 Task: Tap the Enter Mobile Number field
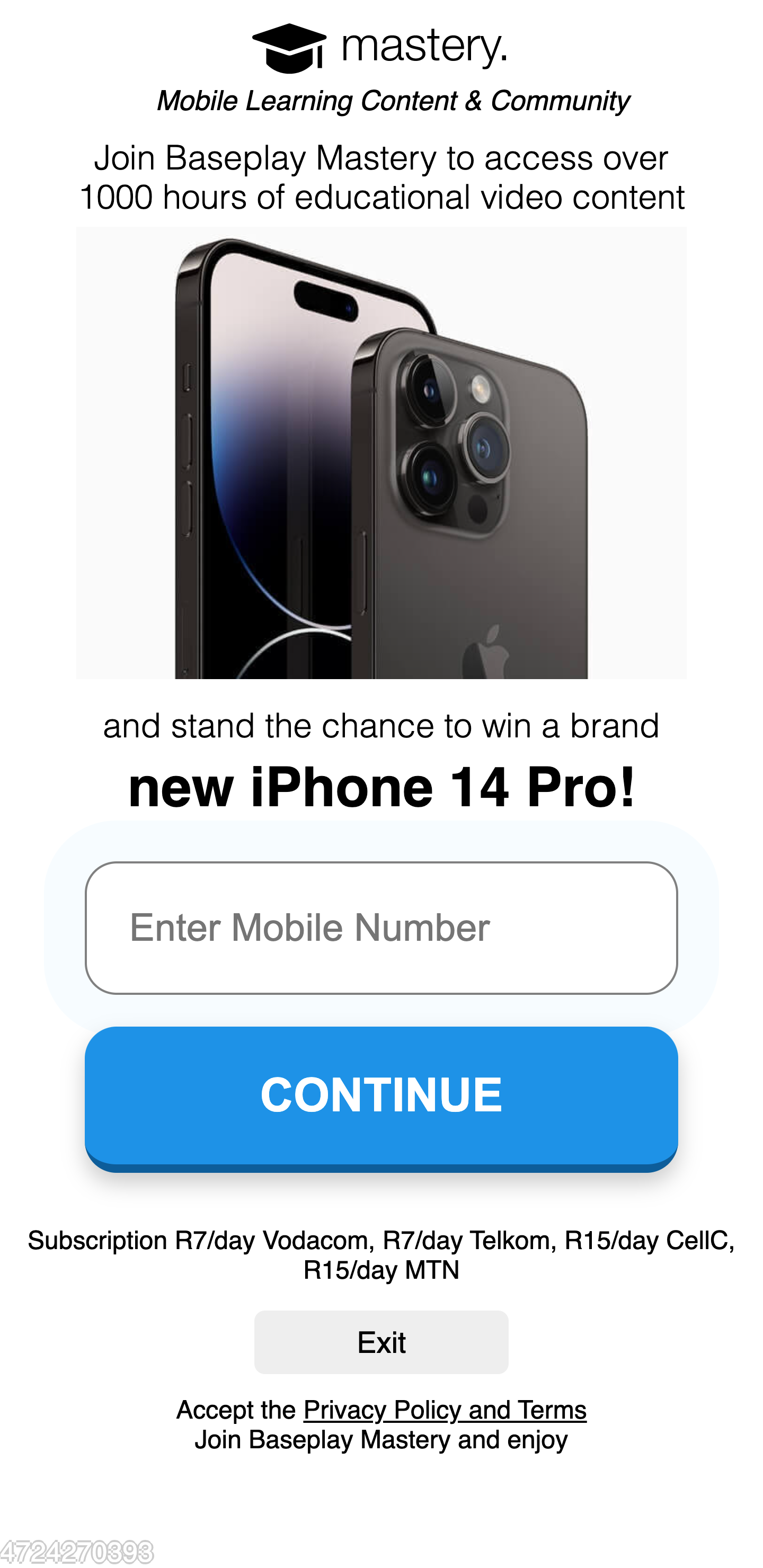pyautogui.click(x=381, y=928)
